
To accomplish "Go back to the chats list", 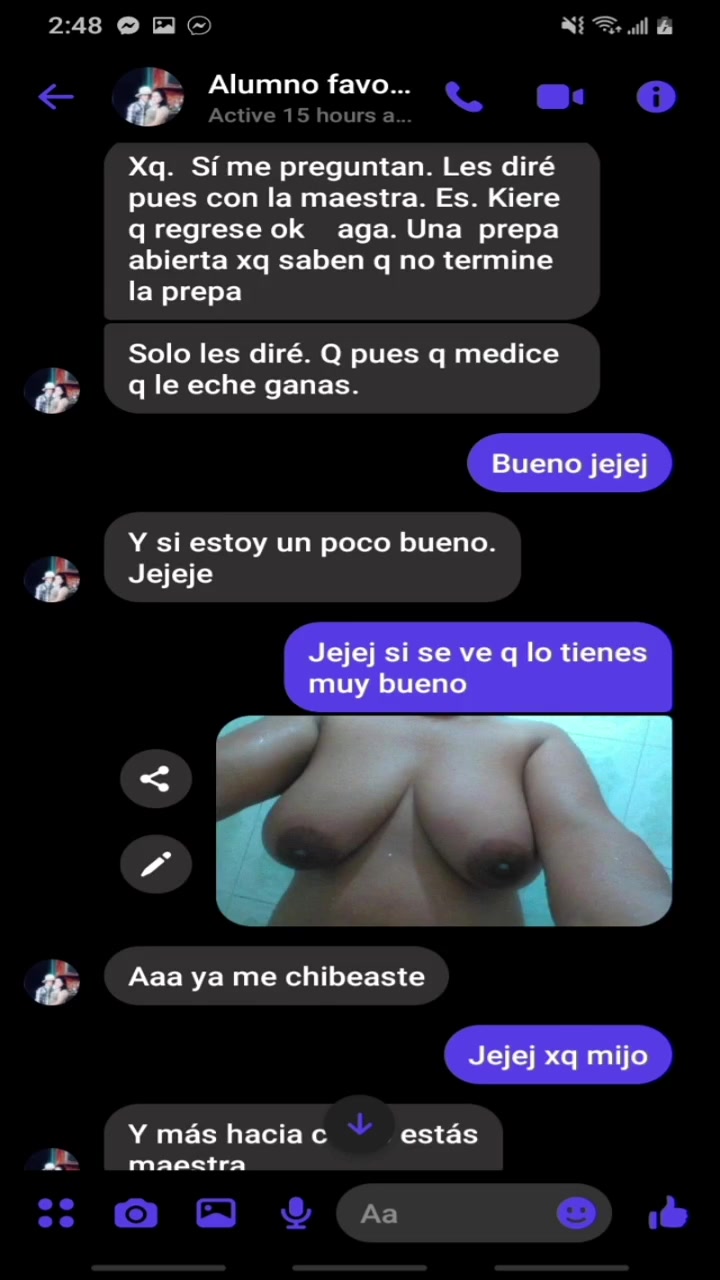I will [56, 97].
